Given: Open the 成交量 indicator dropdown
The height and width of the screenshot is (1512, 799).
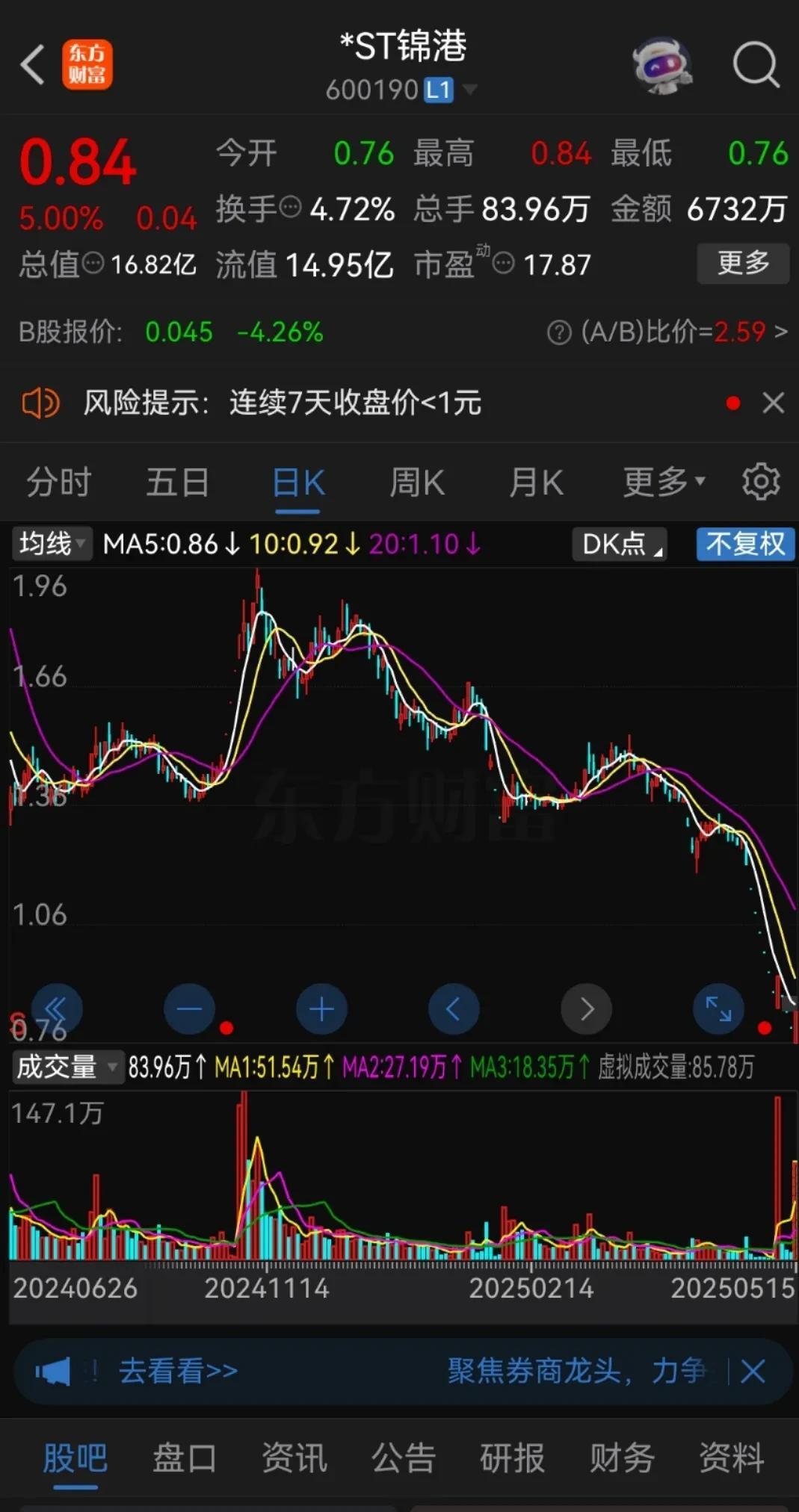Looking at the screenshot, I should [66, 1068].
